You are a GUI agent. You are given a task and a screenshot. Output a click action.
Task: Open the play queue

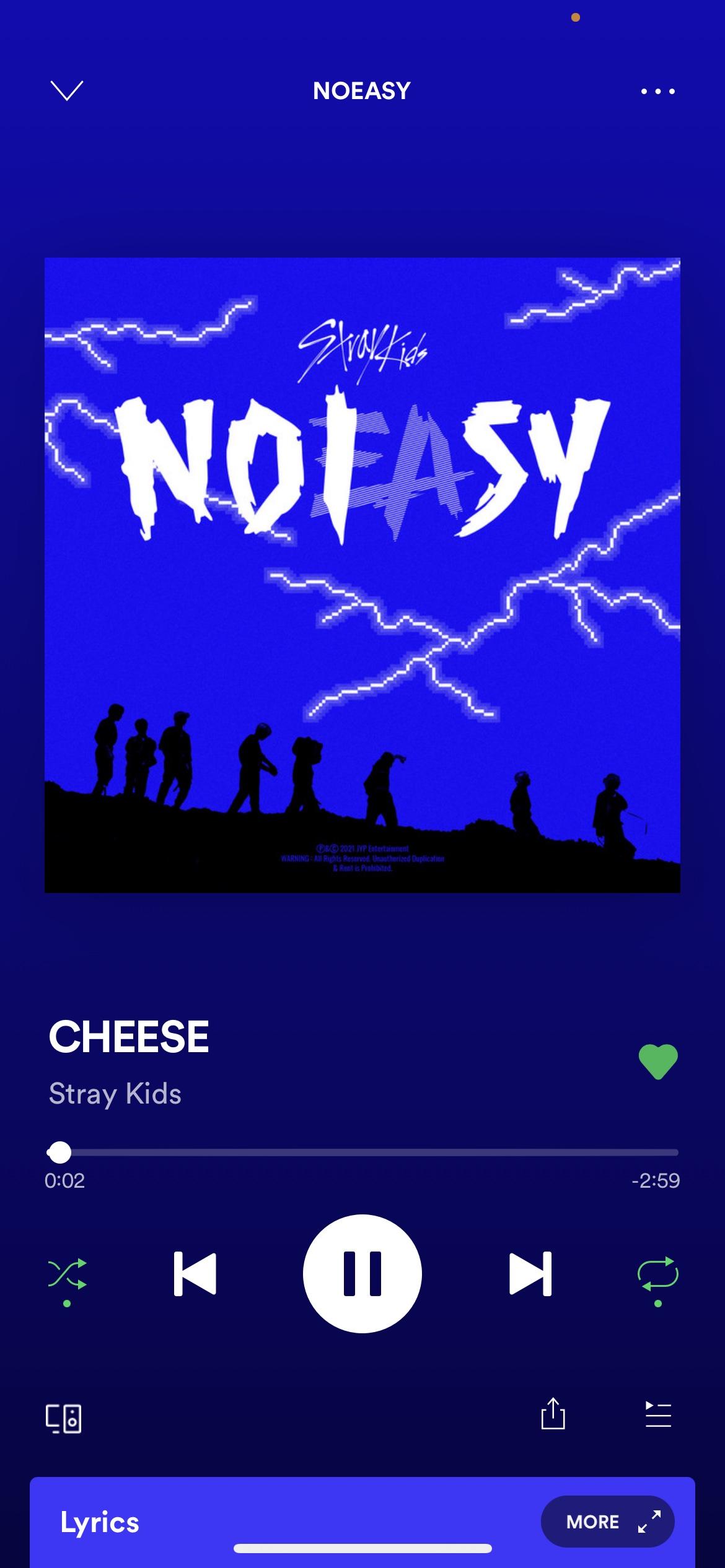pos(657,1414)
